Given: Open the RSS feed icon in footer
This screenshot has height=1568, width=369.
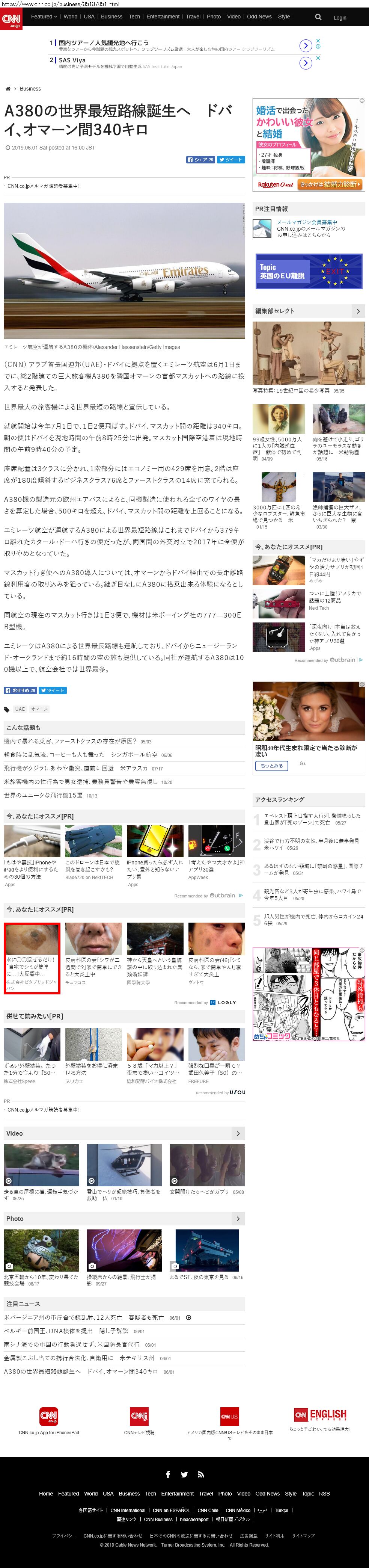Looking at the screenshot, I should coord(200,1475).
